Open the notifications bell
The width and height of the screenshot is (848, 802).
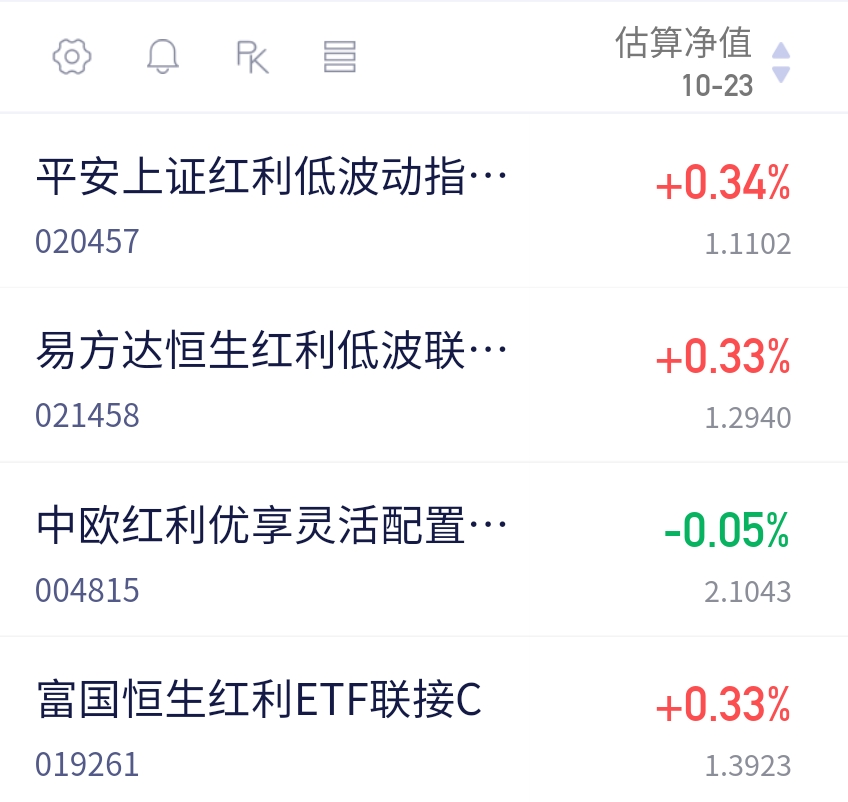point(162,57)
